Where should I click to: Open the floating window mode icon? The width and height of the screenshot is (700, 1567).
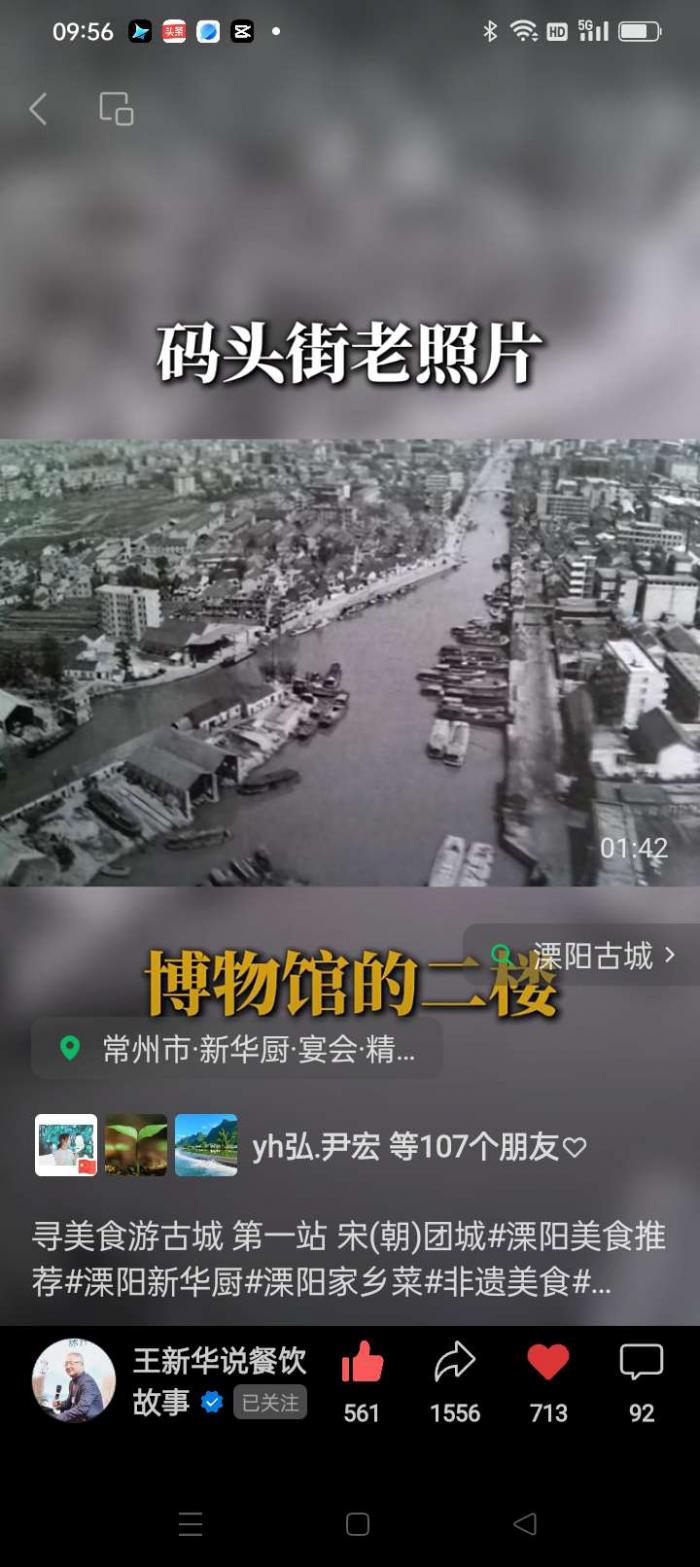pos(116,109)
